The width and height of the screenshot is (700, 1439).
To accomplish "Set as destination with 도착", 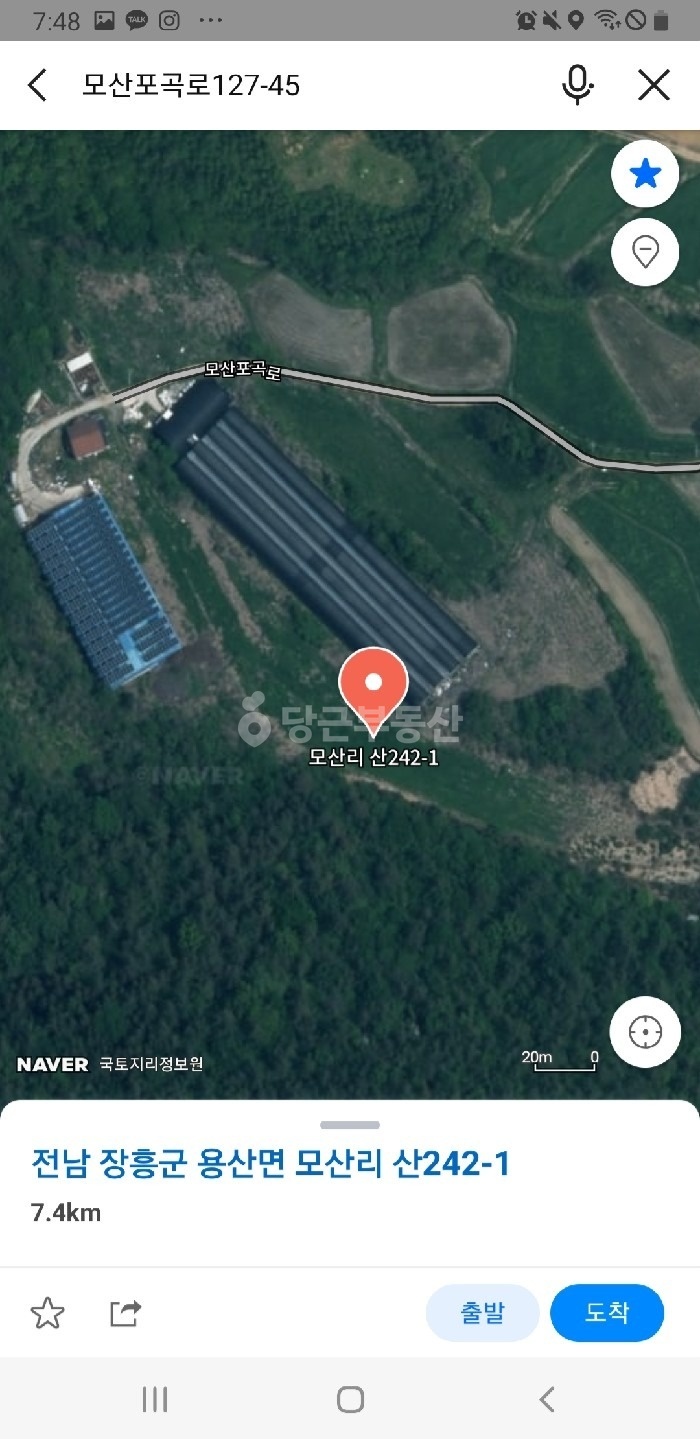I will (606, 1313).
